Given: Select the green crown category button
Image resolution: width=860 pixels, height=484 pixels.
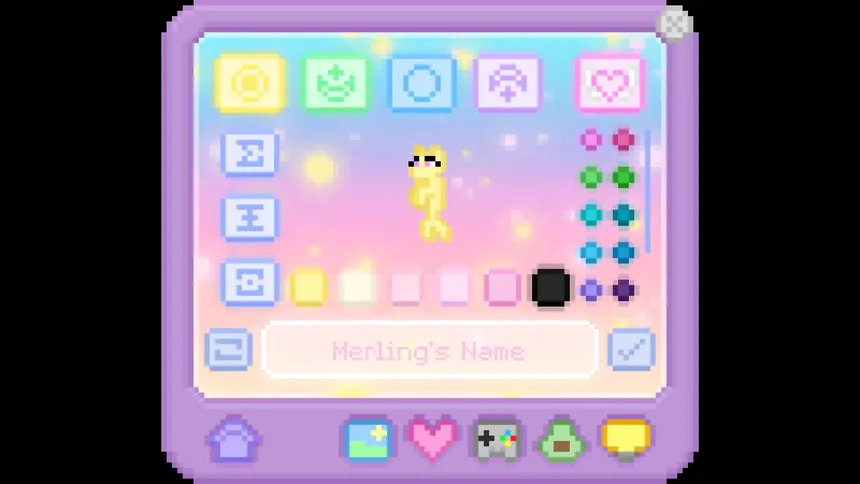Looking at the screenshot, I should [x=336, y=83].
